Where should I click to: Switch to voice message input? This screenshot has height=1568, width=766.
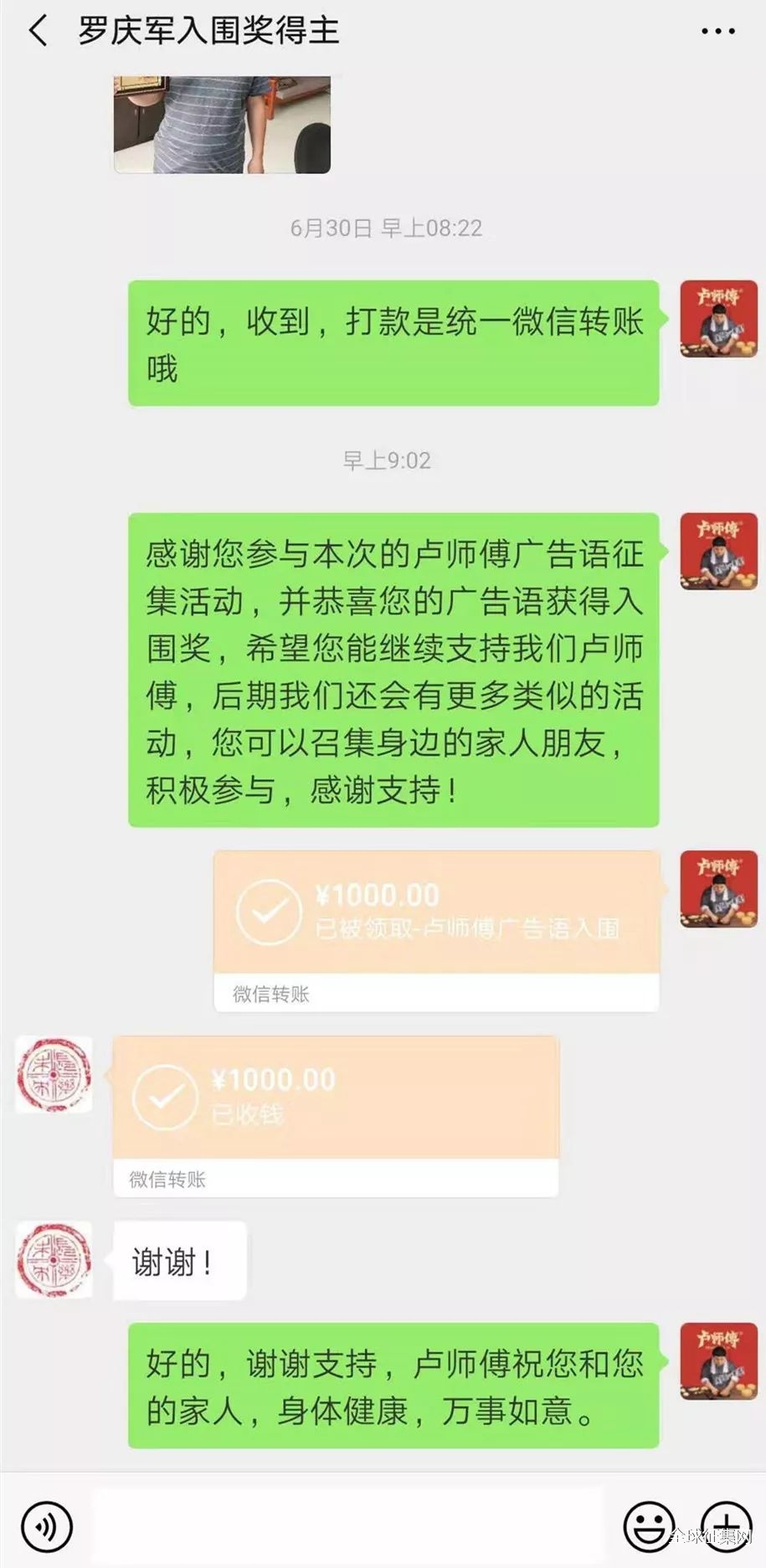(x=47, y=1525)
